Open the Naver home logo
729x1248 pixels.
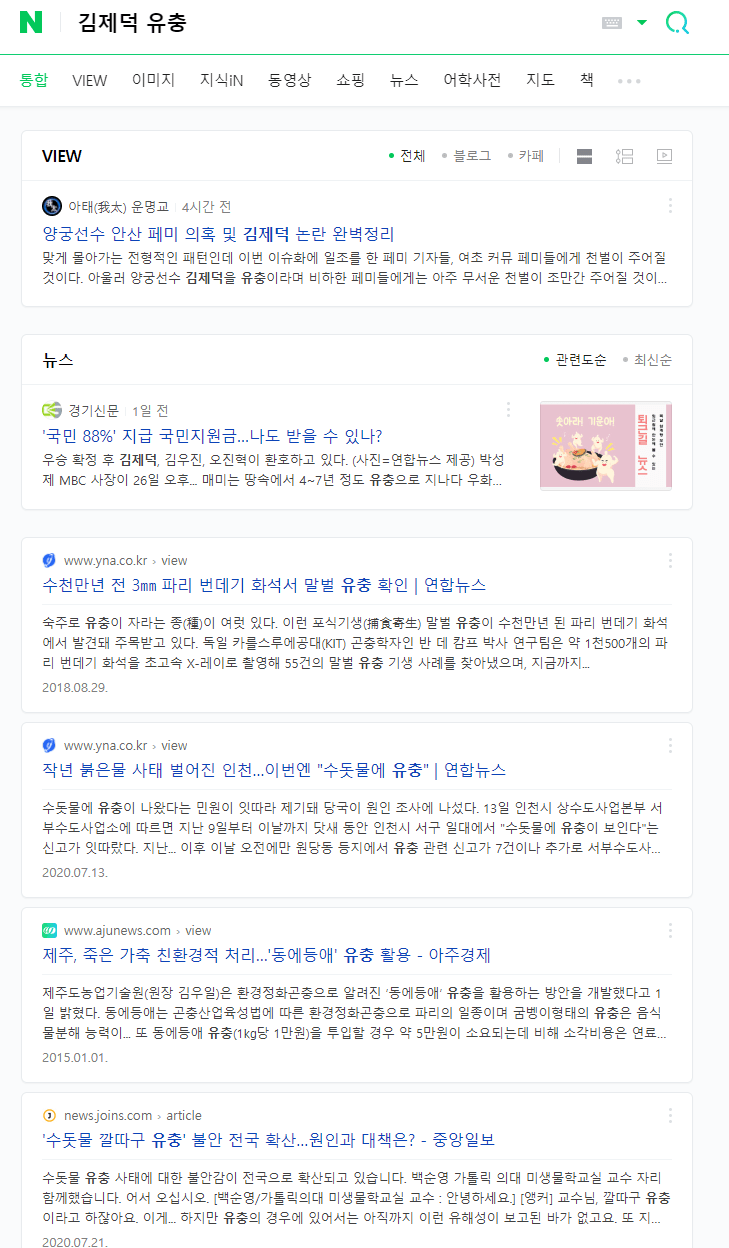(x=31, y=23)
